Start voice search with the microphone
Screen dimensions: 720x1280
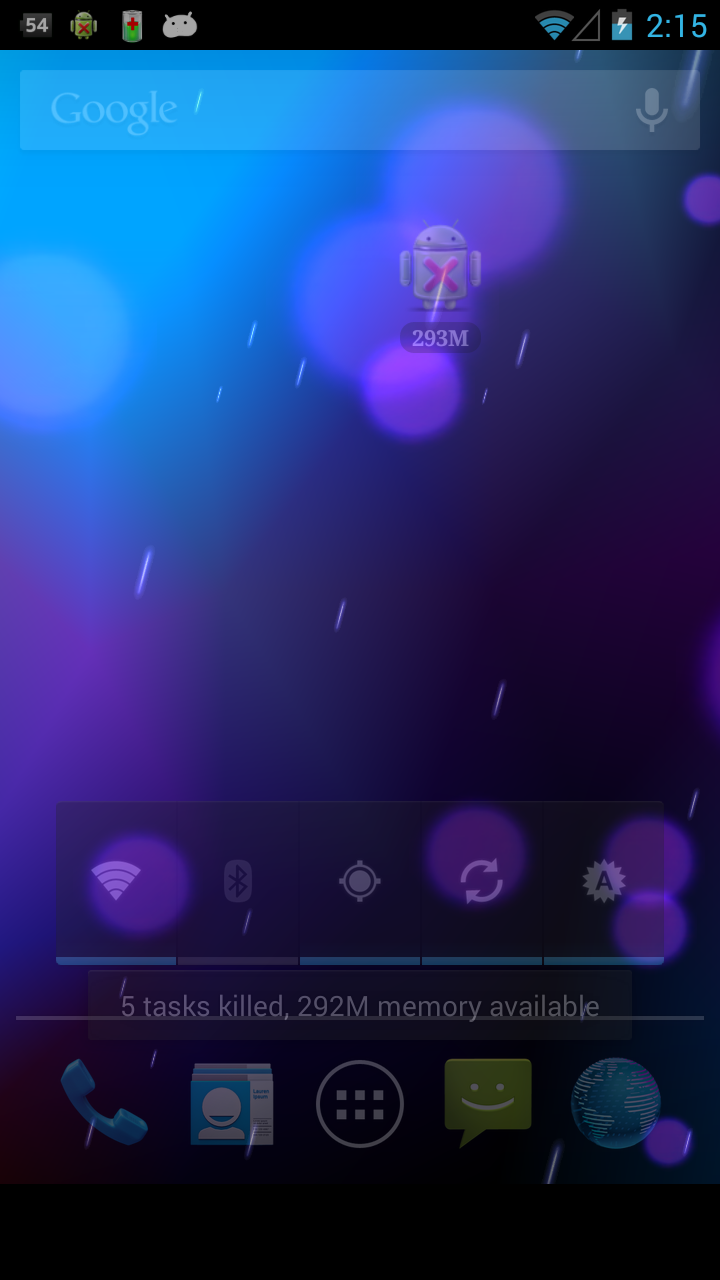pyautogui.click(x=652, y=110)
